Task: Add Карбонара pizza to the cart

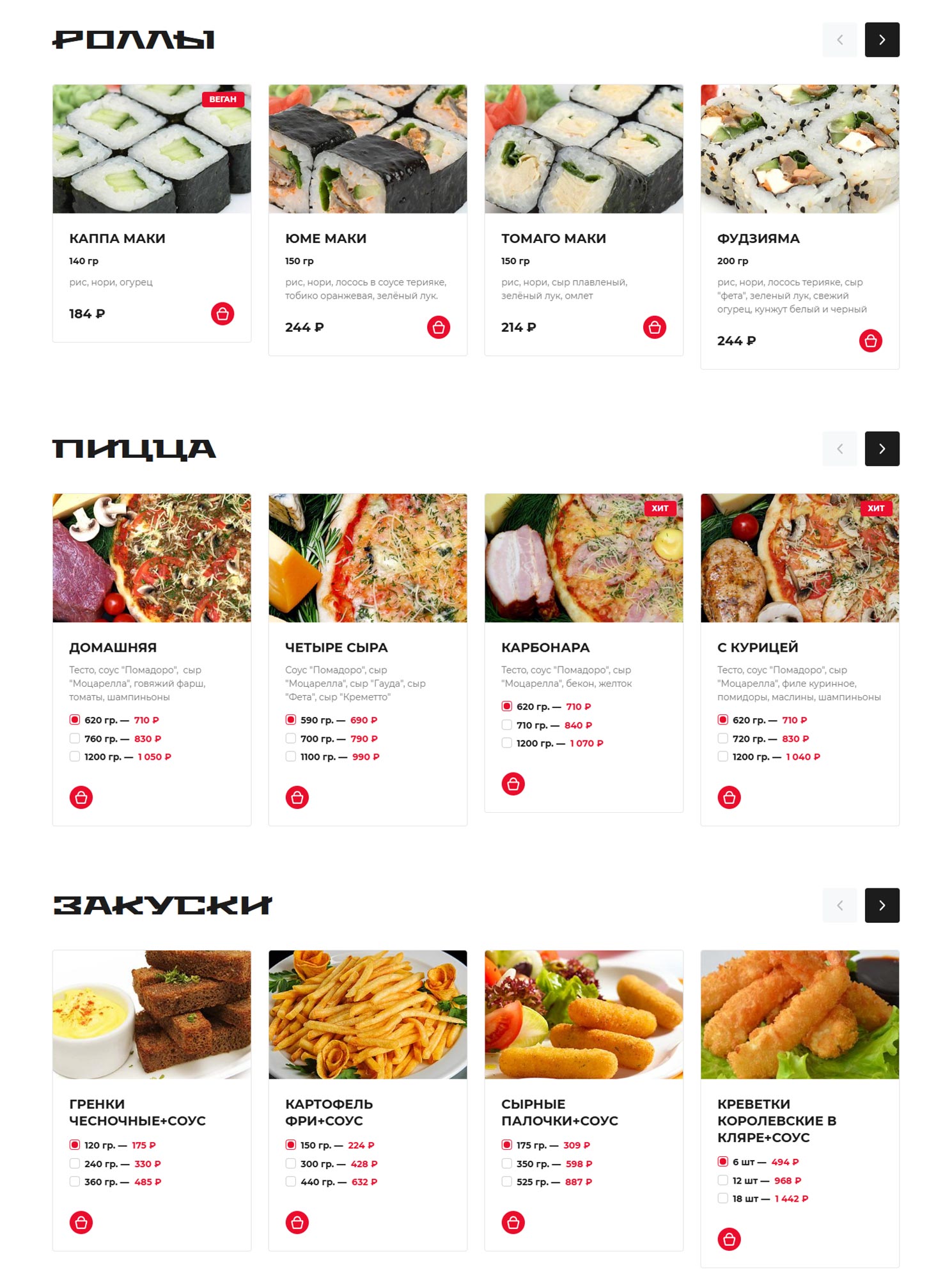Action: tap(513, 784)
